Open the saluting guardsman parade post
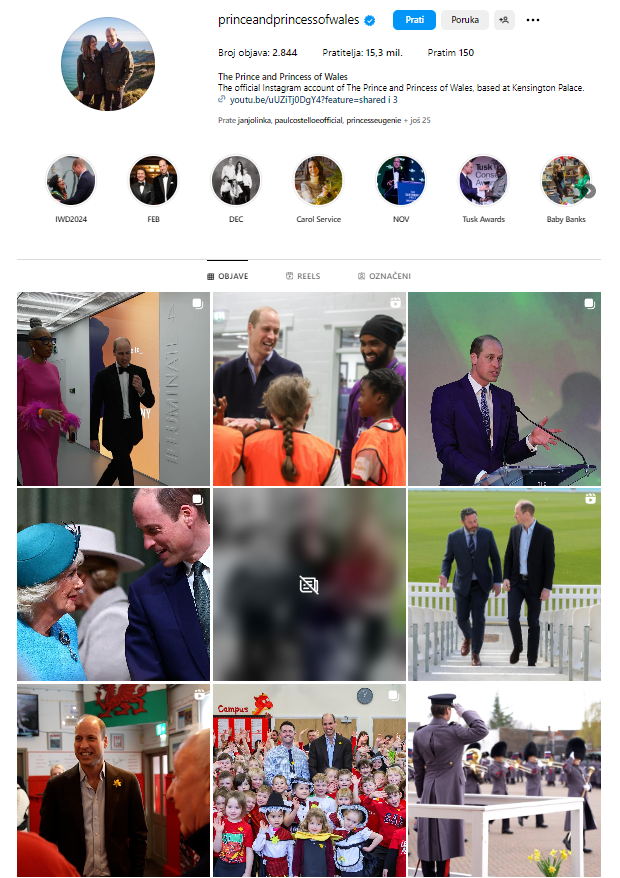Screen dimensions: 620x878 pos(504,781)
